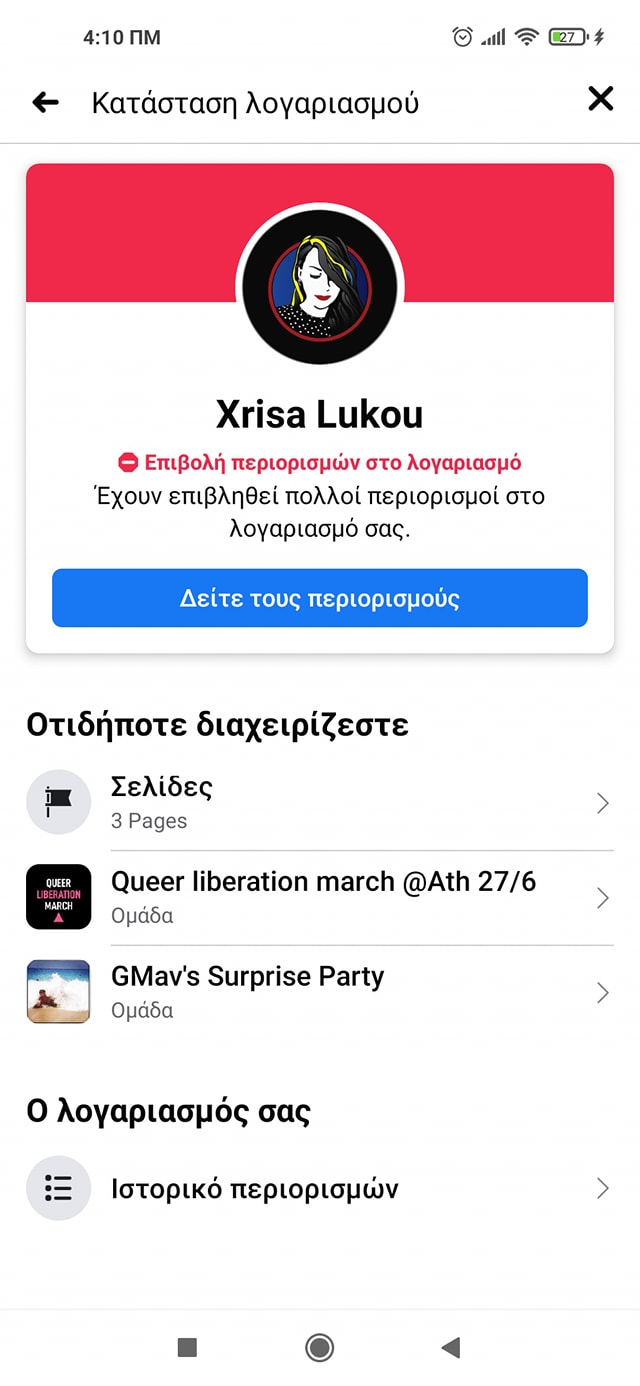Open the GMav's Surprise Party group
This screenshot has width=640, height=1386.
[320, 992]
